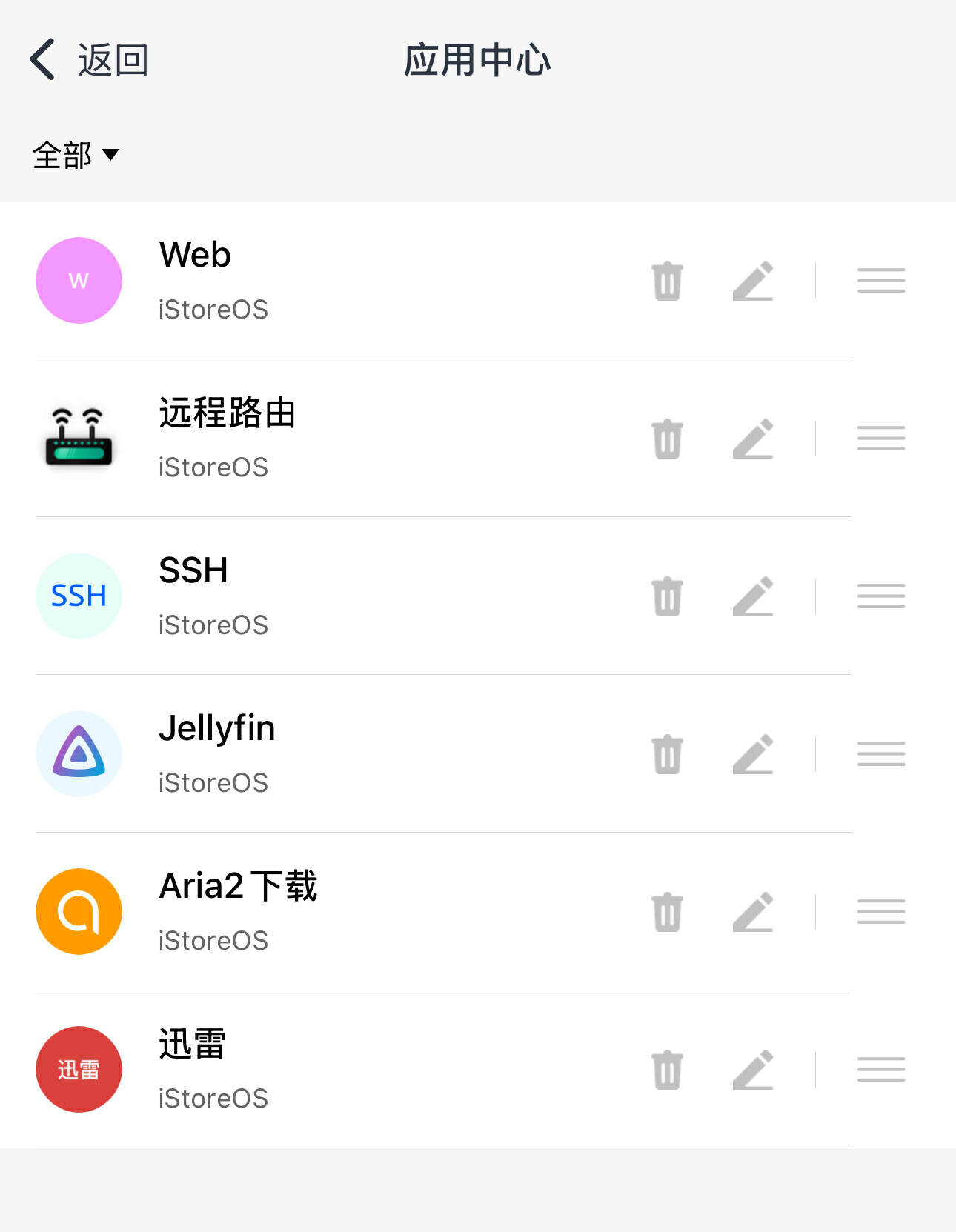This screenshot has height=1232, width=956.
Task: Delete the Web app entry
Action: (667, 281)
